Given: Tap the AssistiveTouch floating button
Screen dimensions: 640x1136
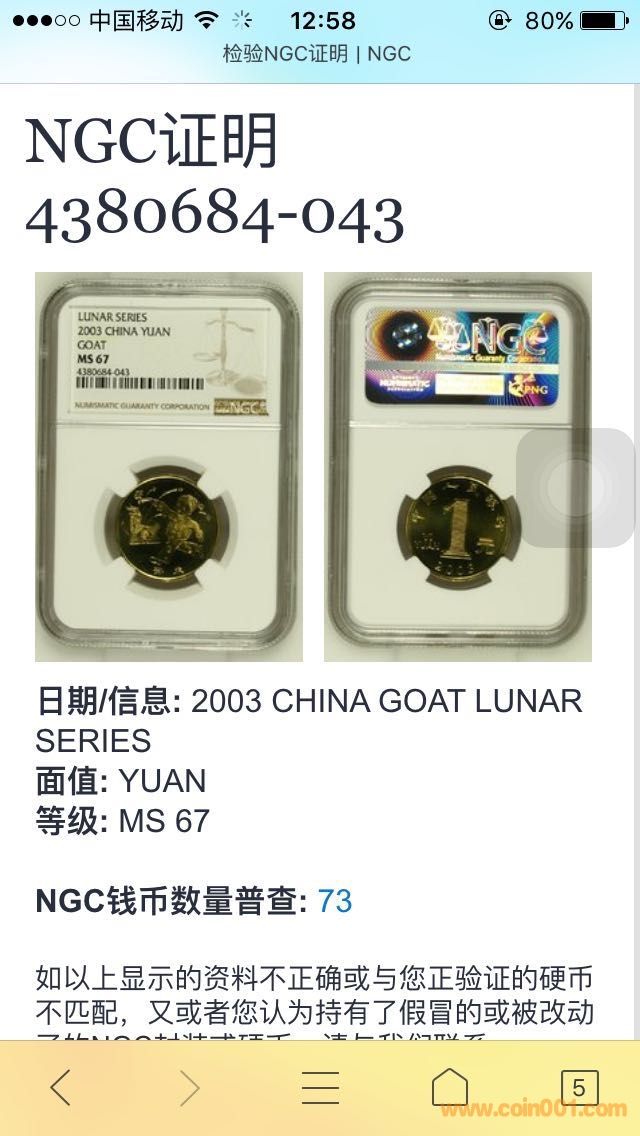Looking at the screenshot, I should (575, 488).
